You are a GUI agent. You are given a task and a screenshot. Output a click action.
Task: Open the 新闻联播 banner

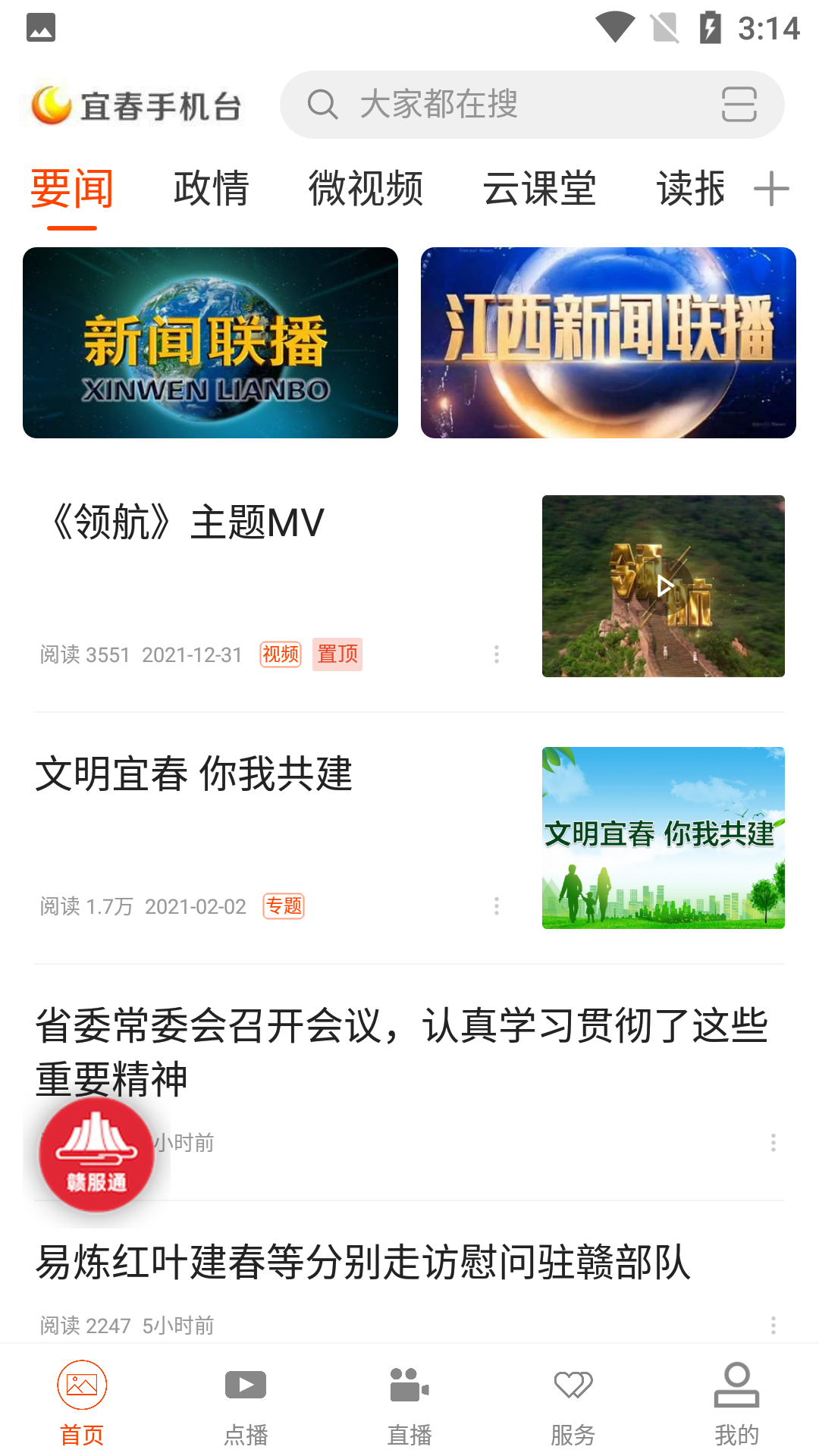(210, 343)
